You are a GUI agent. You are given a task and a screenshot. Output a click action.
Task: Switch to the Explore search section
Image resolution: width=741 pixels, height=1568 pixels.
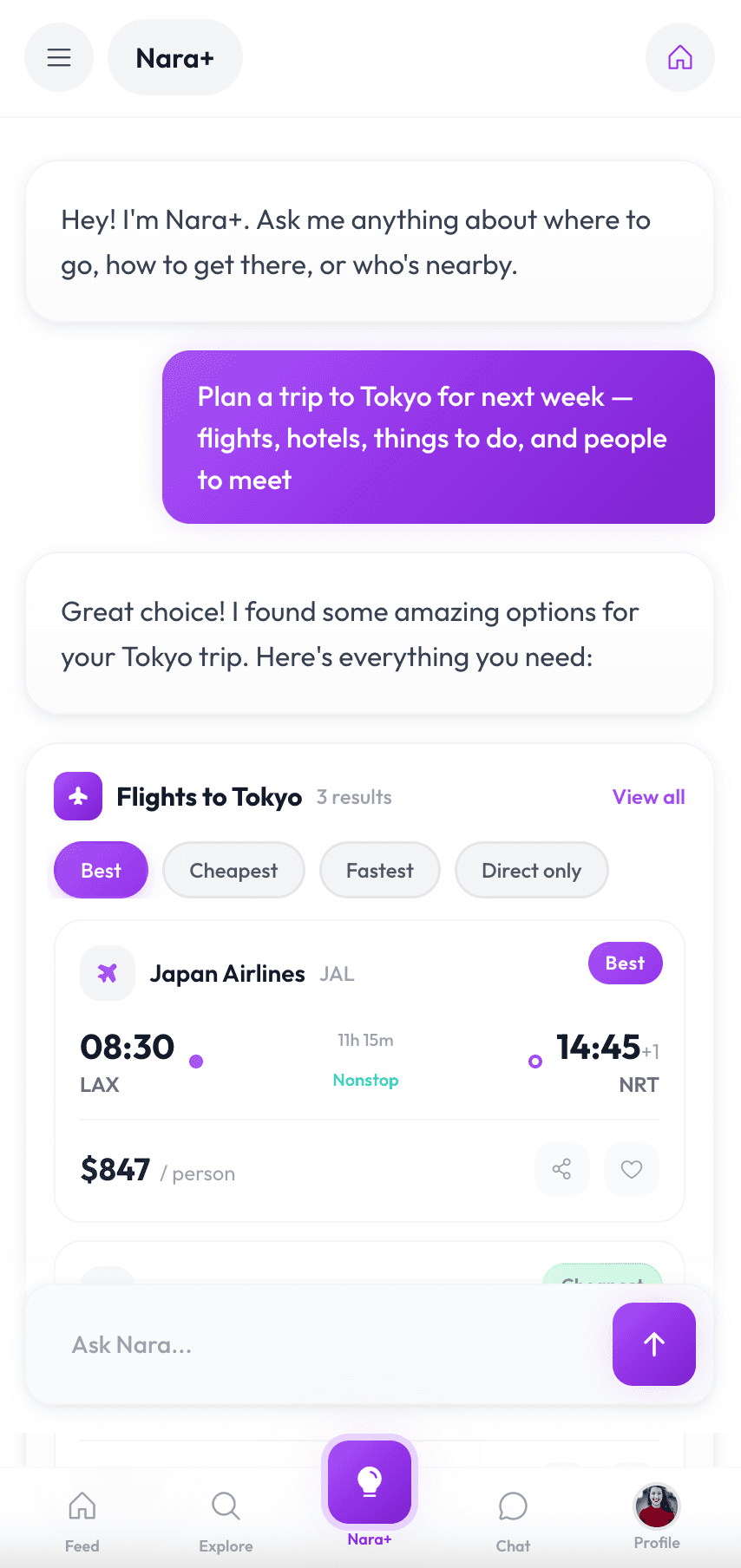pyautogui.click(x=225, y=1518)
